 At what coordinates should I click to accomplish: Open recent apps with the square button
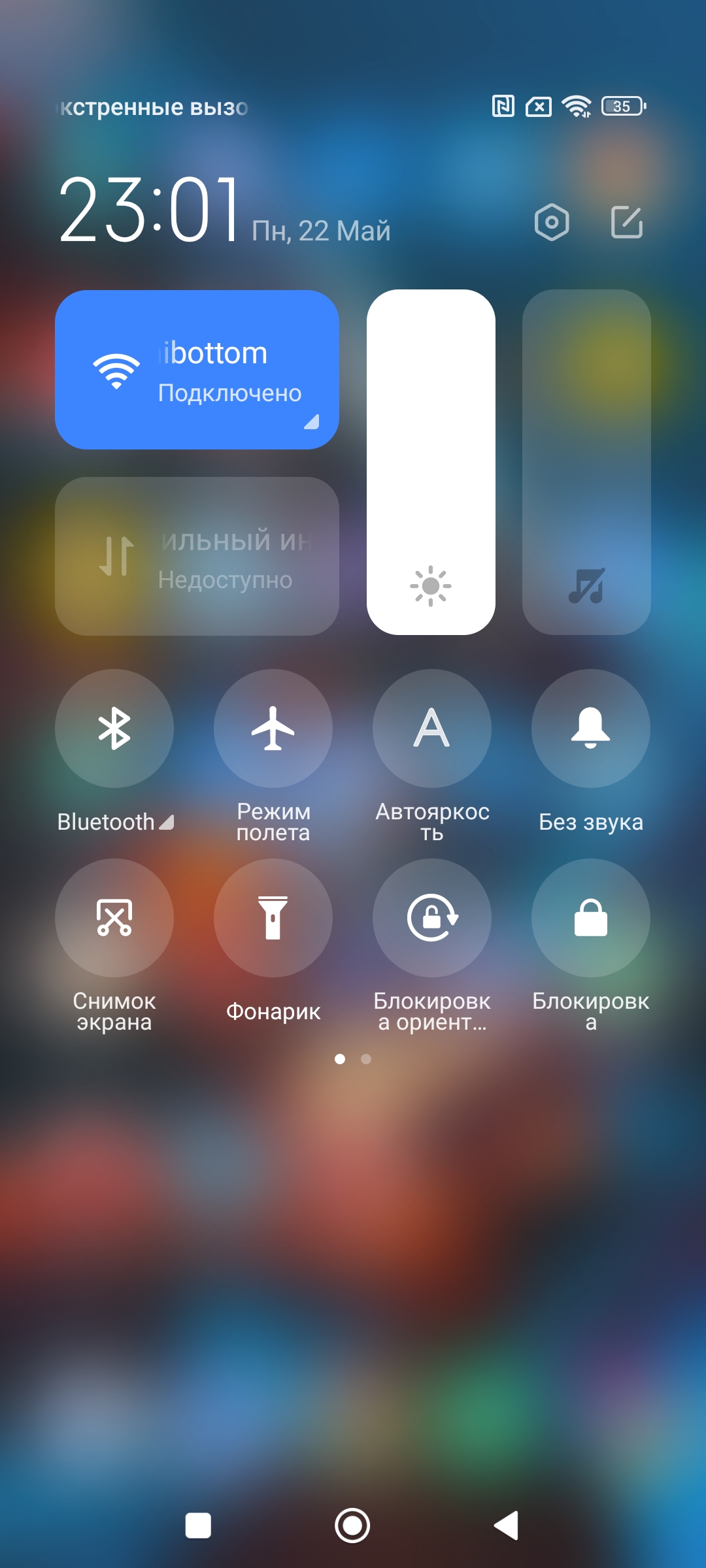198,1526
